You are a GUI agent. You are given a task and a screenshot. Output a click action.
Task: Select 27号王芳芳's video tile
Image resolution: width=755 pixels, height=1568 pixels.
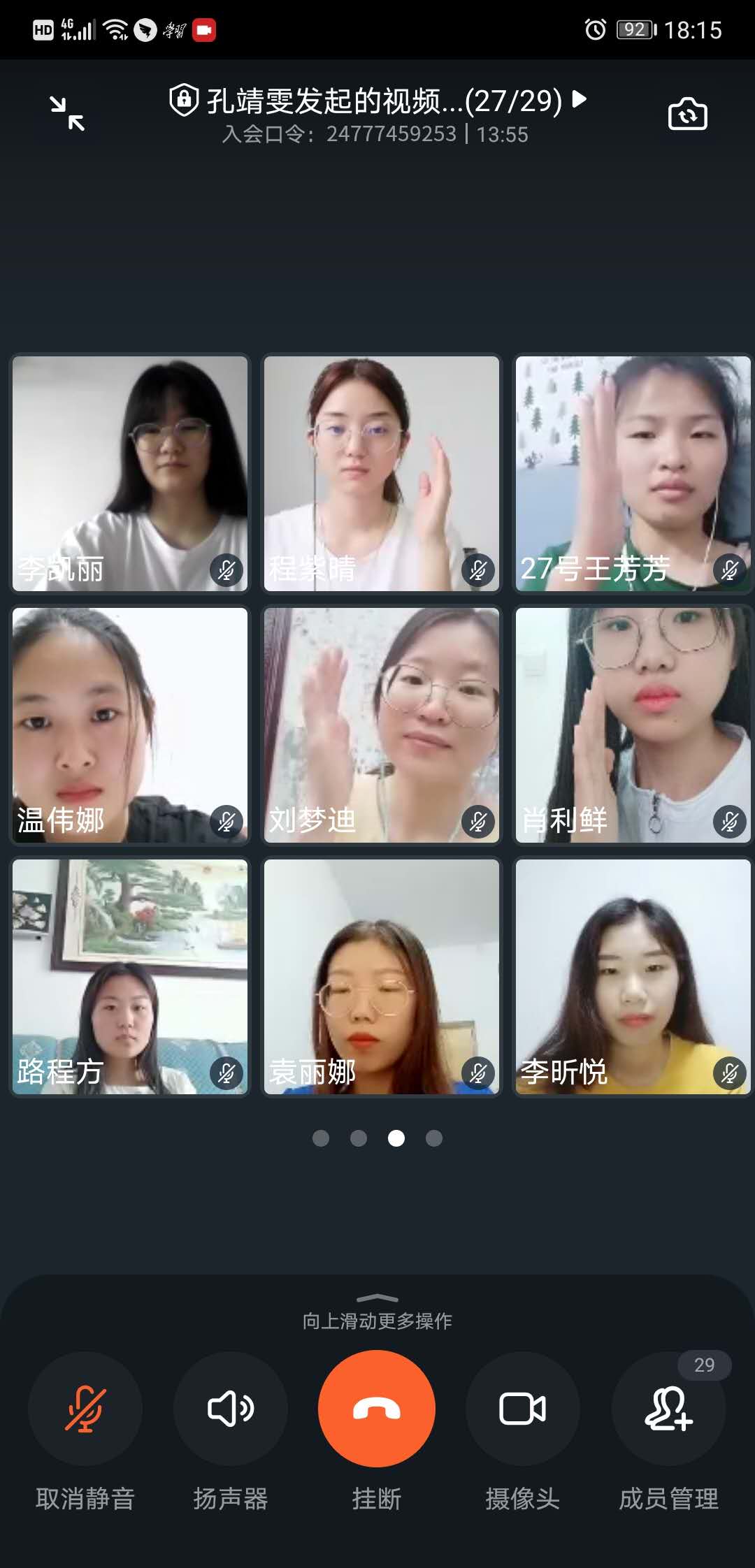click(x=633, y=473)
